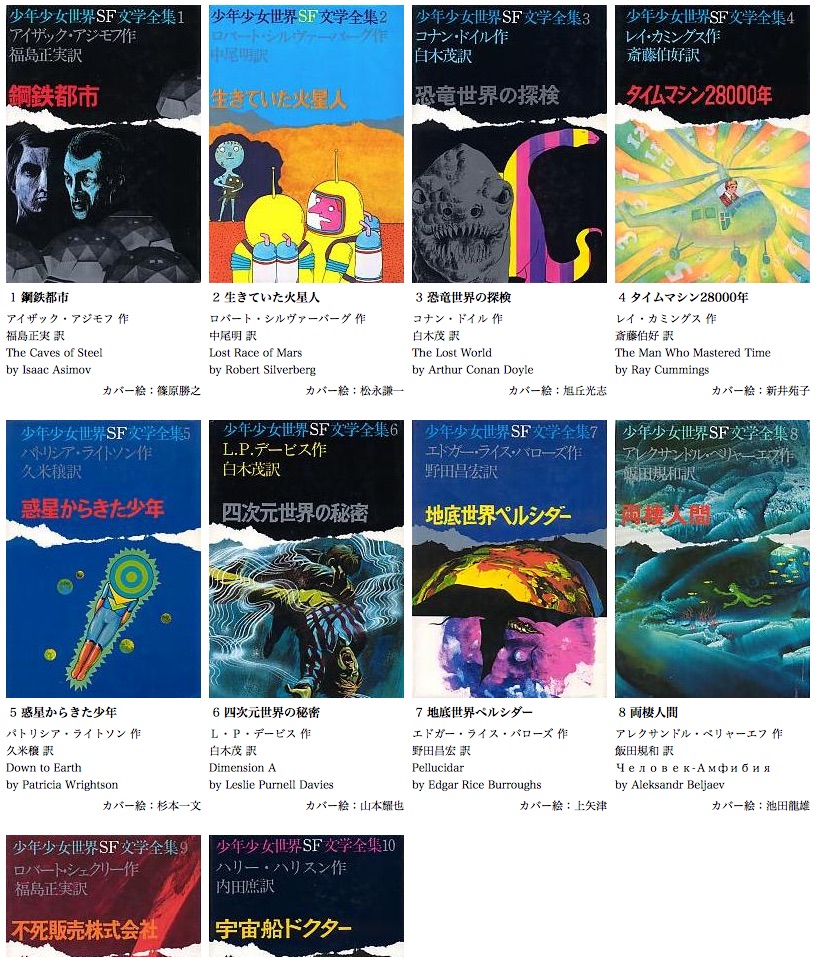Screen dimensions: 817x957
Task: Open the 宇宙船ドクター book cover
Action: [x=306, y=896]
